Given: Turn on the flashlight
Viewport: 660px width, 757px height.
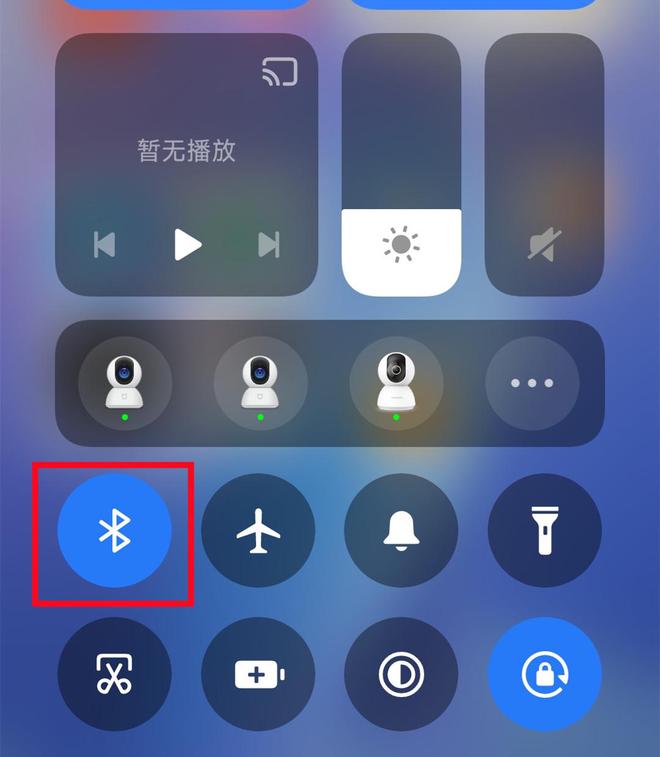Looking at the screenshot, I should 544,530.
